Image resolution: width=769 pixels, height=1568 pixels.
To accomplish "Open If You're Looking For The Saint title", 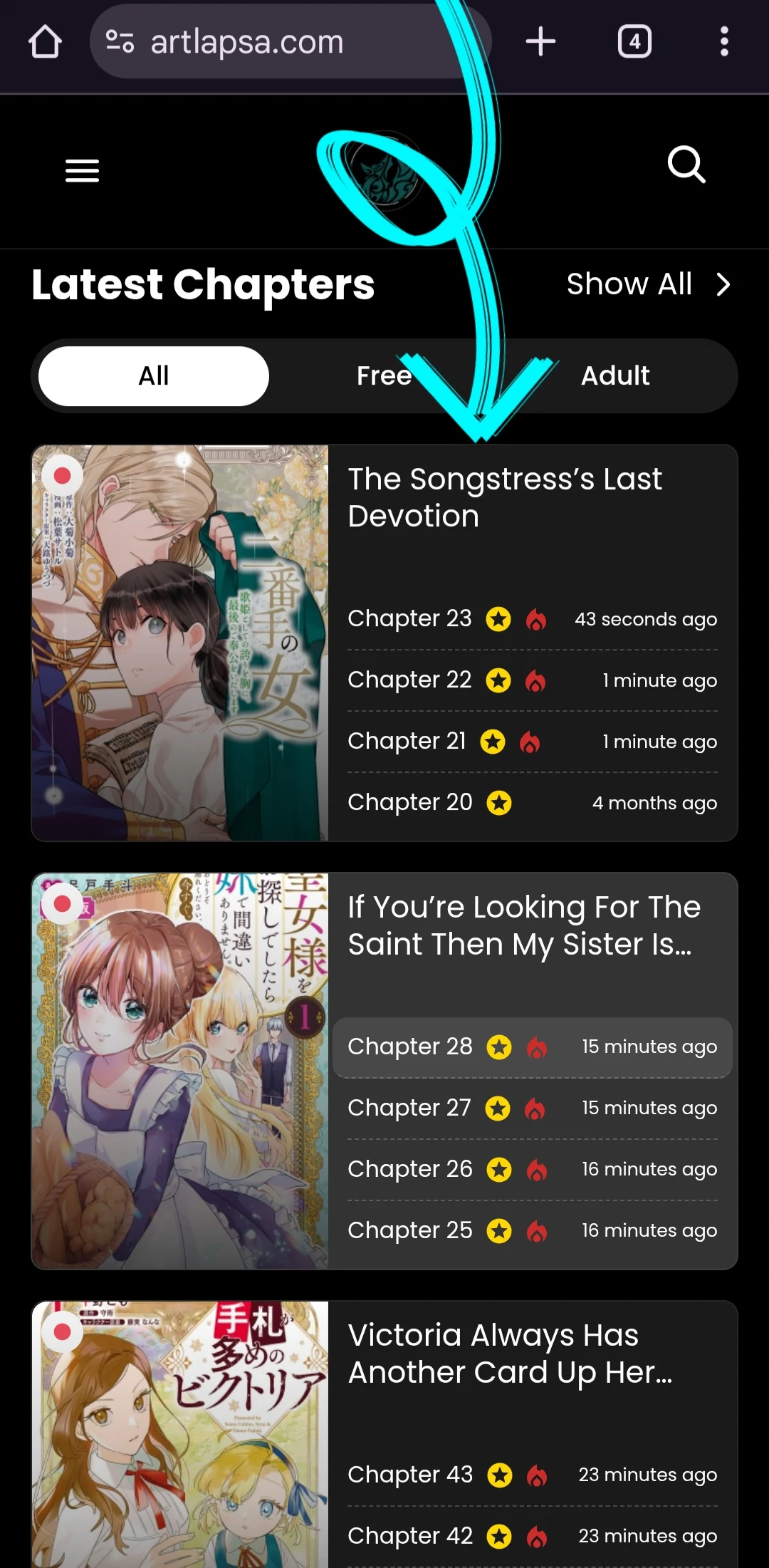I will click(524, 925).
